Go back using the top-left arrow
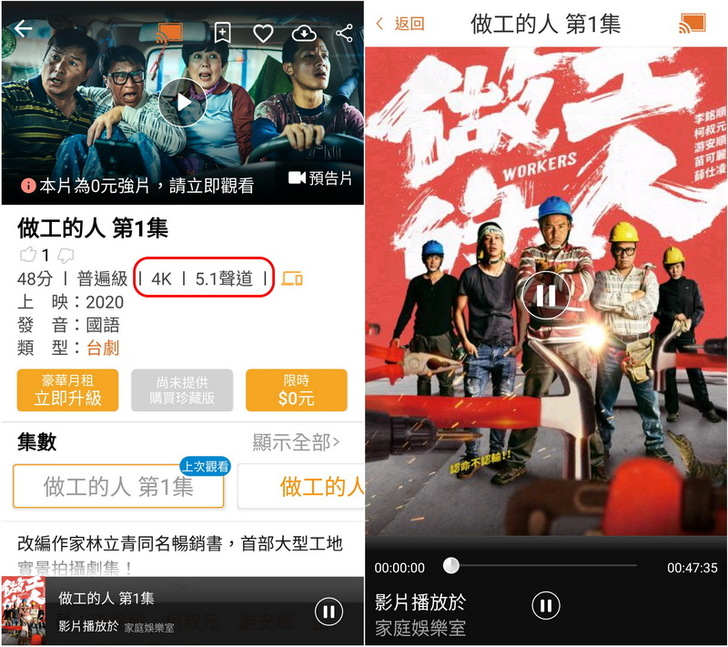This screenshot has height=647, width=728. 22,29
